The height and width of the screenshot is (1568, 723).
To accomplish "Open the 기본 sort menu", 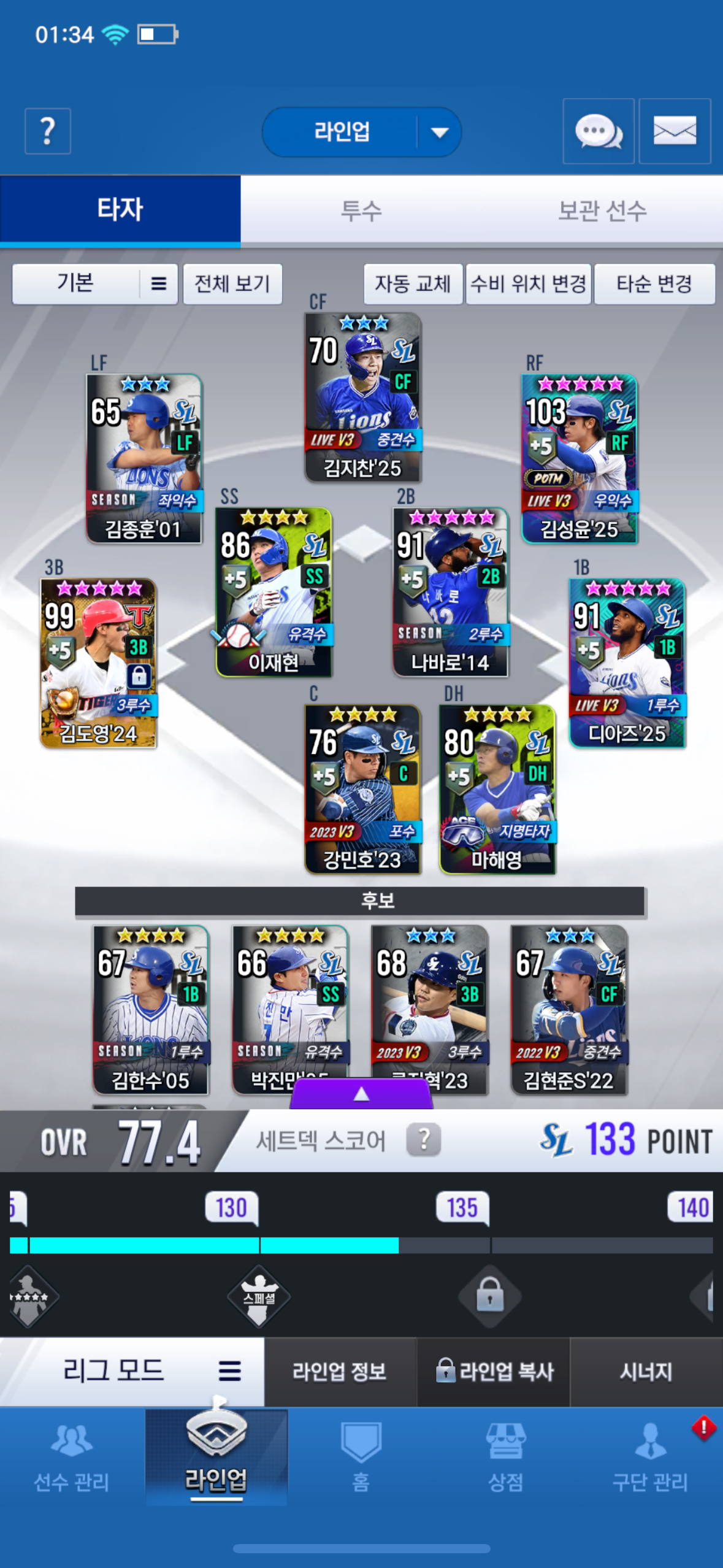I will click(x=95, y=284).
